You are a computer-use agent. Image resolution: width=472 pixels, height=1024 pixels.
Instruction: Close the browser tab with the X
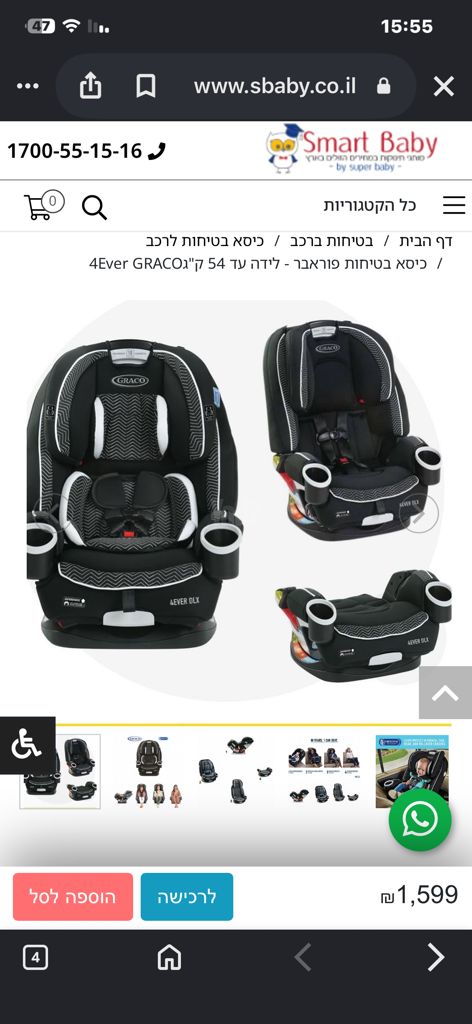point(443,86)
